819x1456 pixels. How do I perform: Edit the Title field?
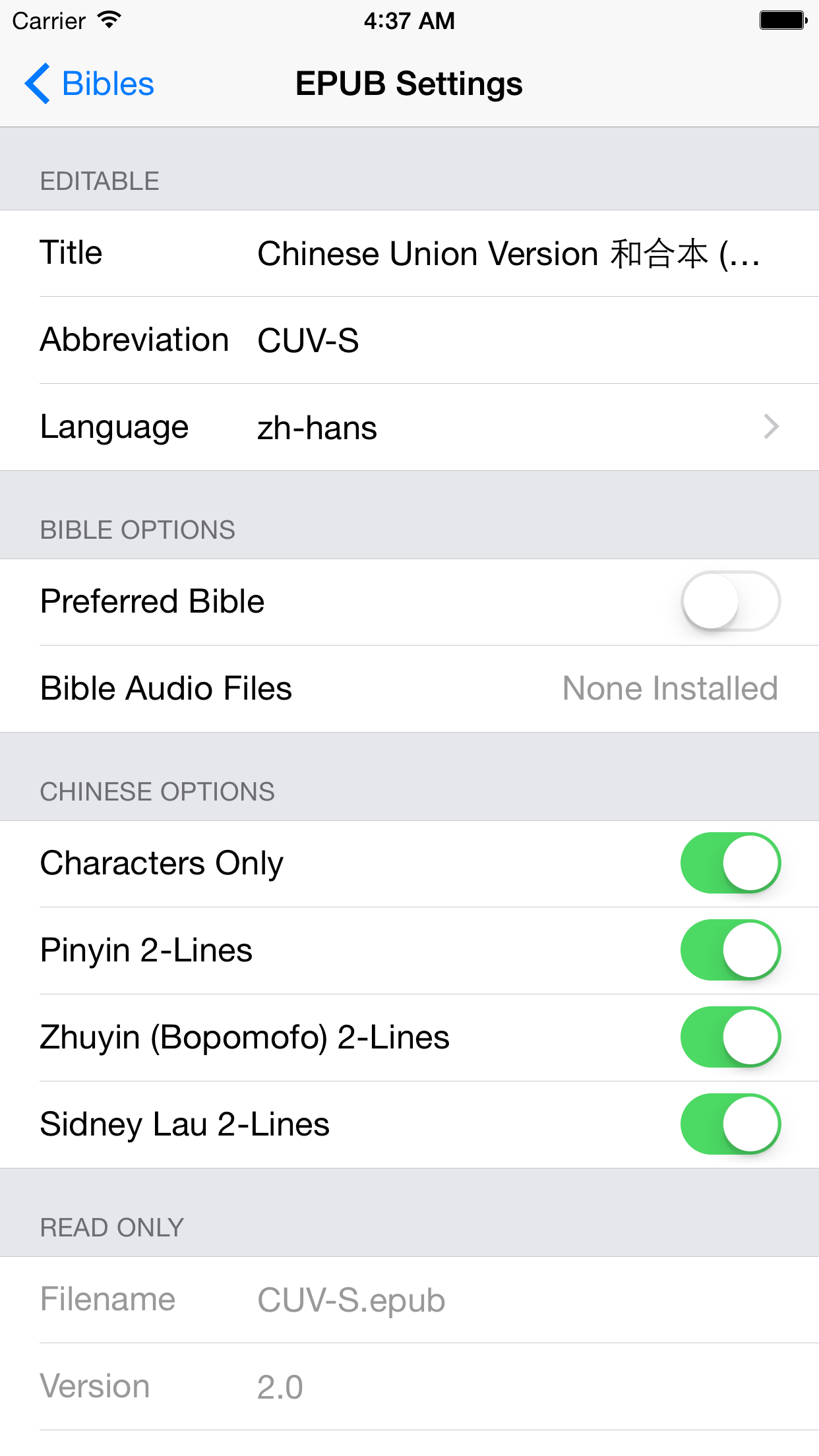[x=508, y=254]
